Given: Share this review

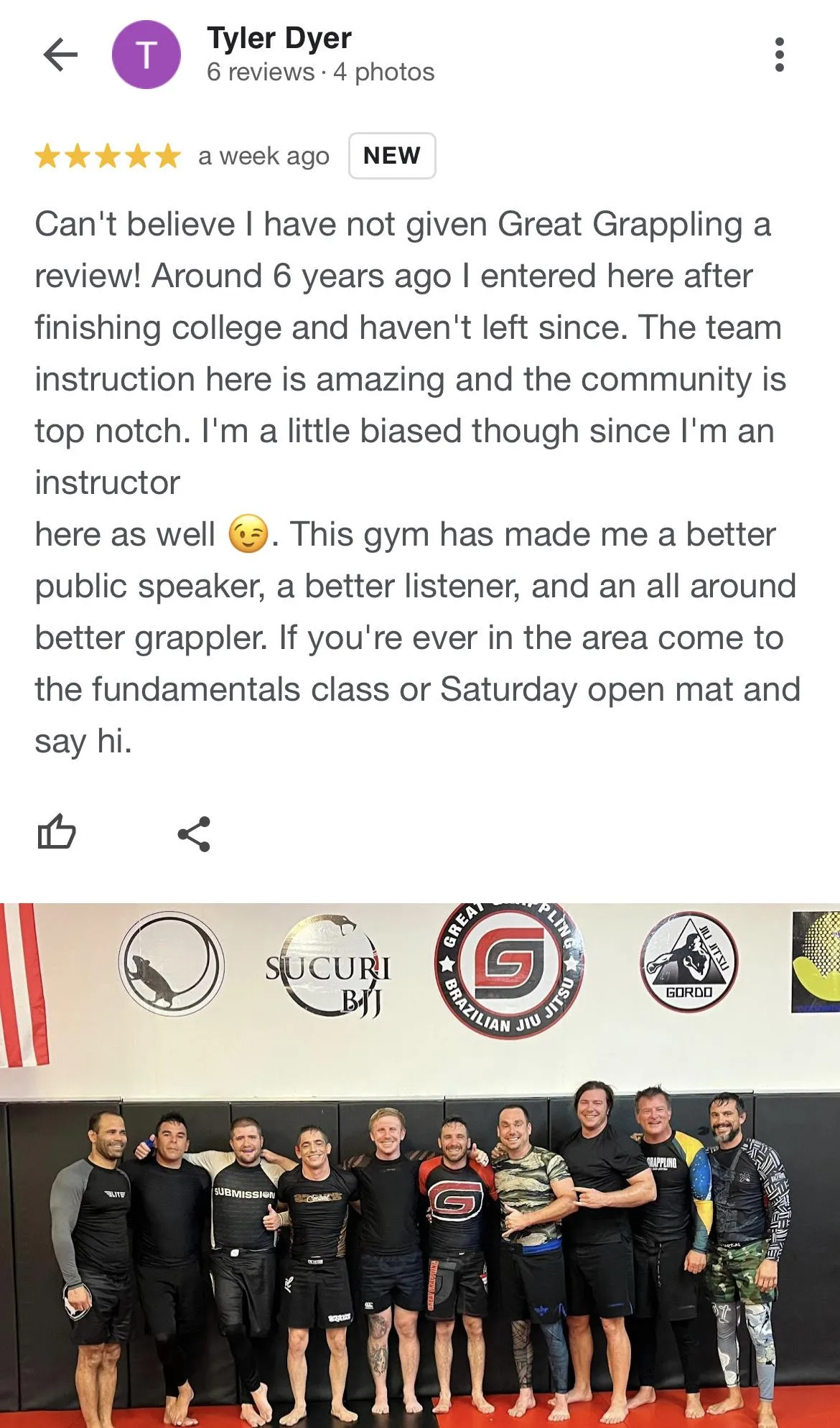Looking at the screenshot, I should pyautogui.click(x=194, y=834).
